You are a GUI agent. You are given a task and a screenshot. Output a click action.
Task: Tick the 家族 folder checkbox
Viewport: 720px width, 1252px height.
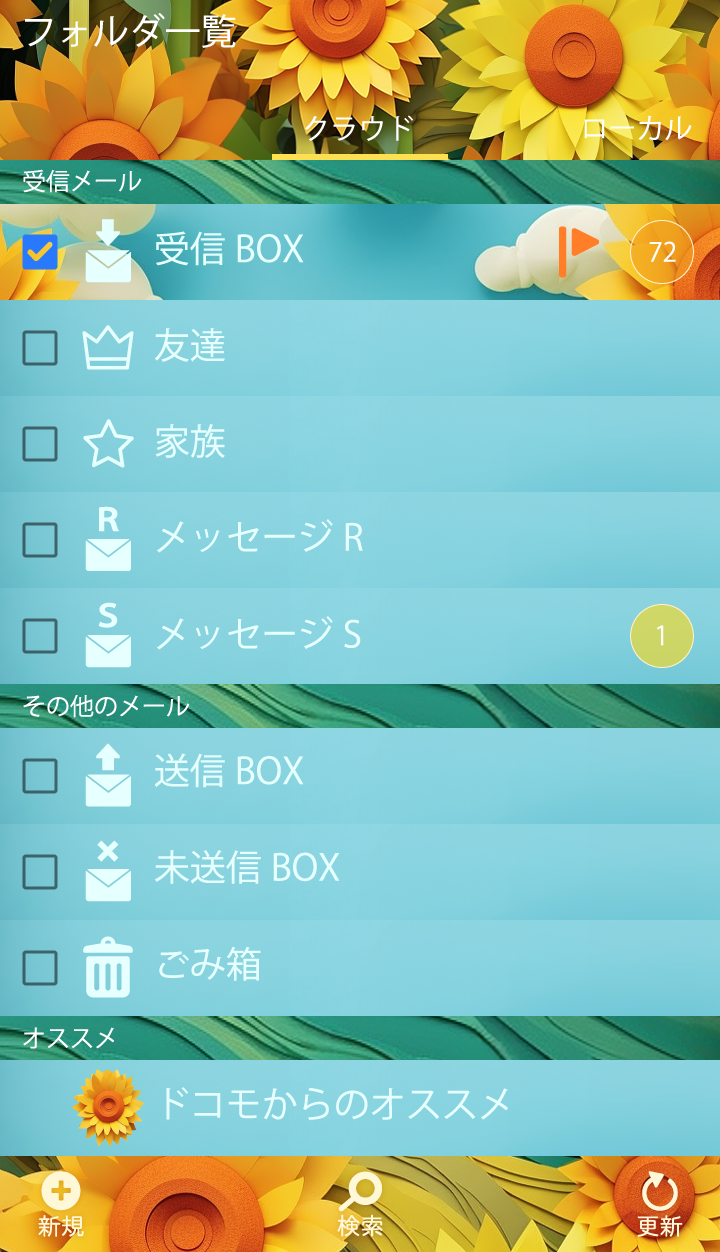[40, 444]
